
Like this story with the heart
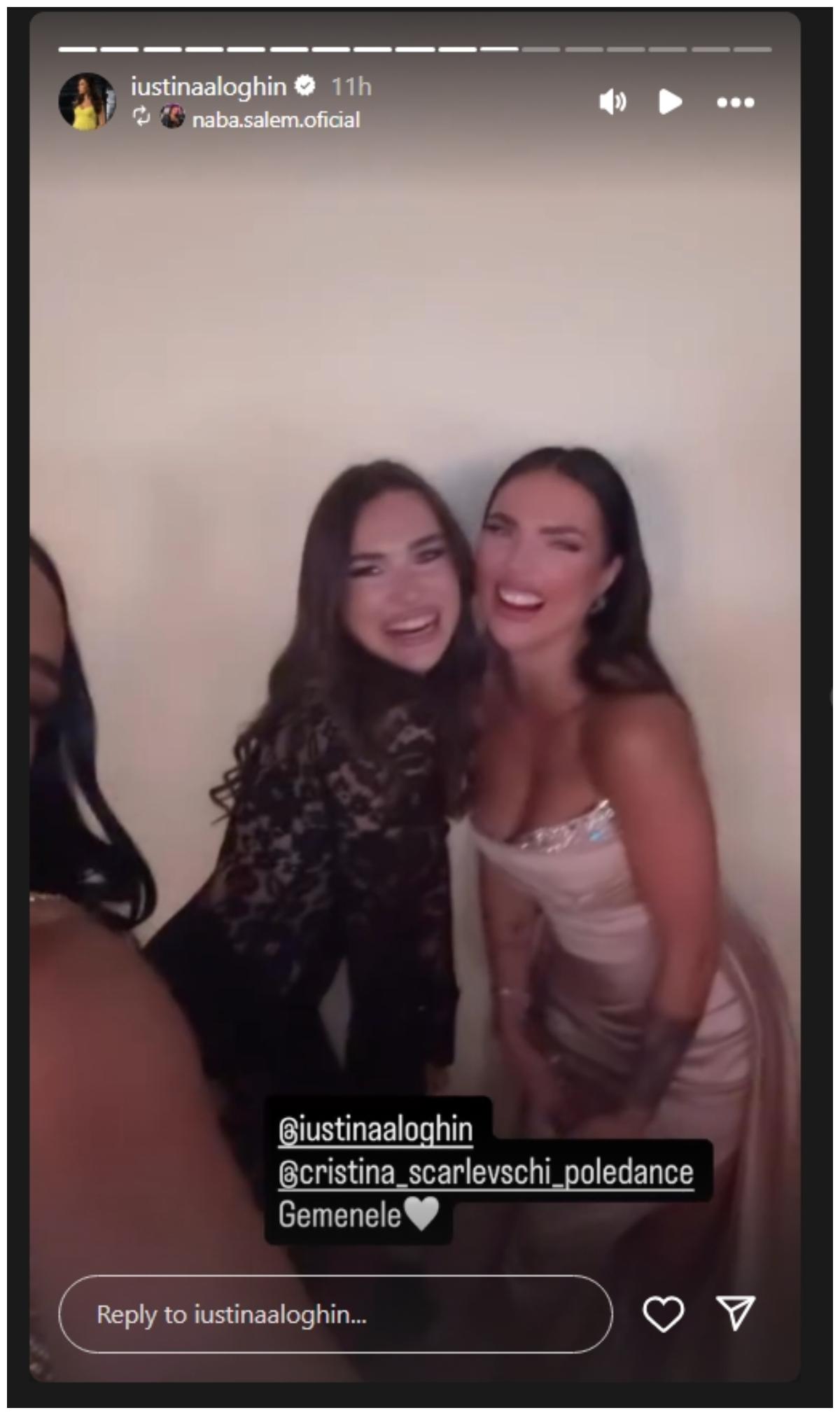[663, 1313]
